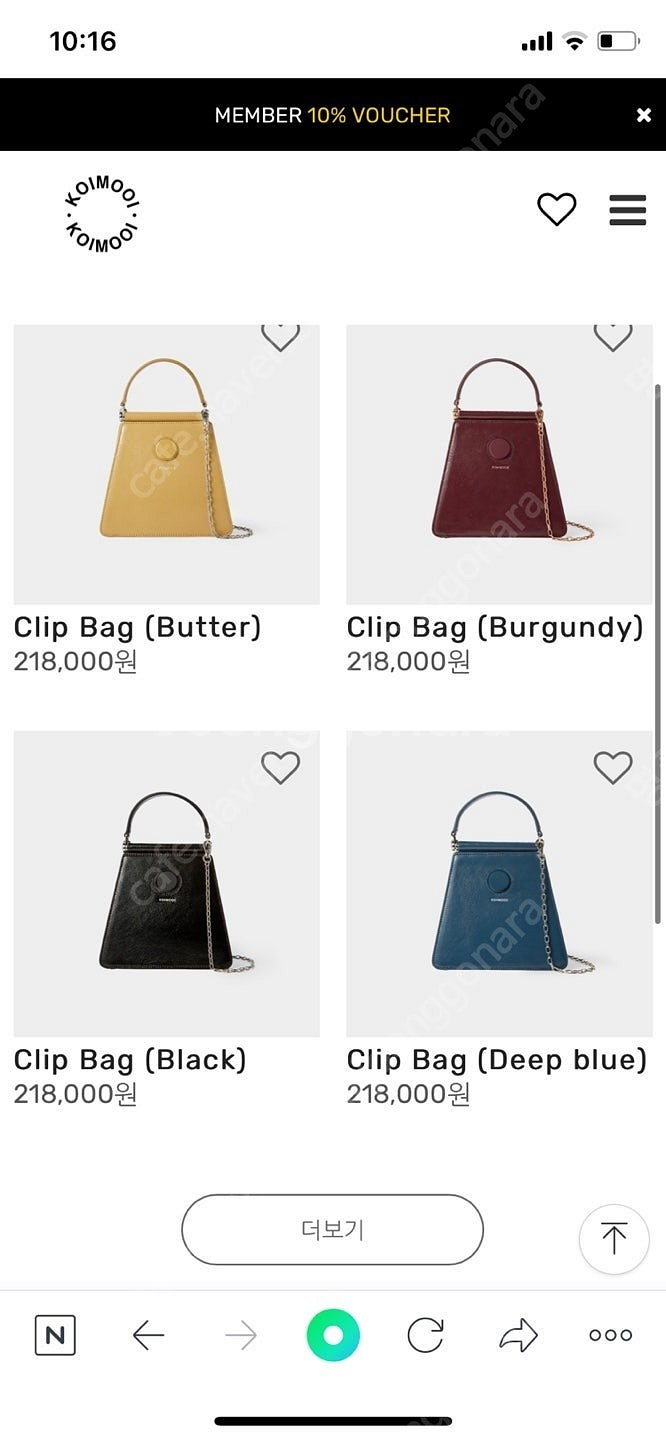Open the hamburger menu

[627, 210]
